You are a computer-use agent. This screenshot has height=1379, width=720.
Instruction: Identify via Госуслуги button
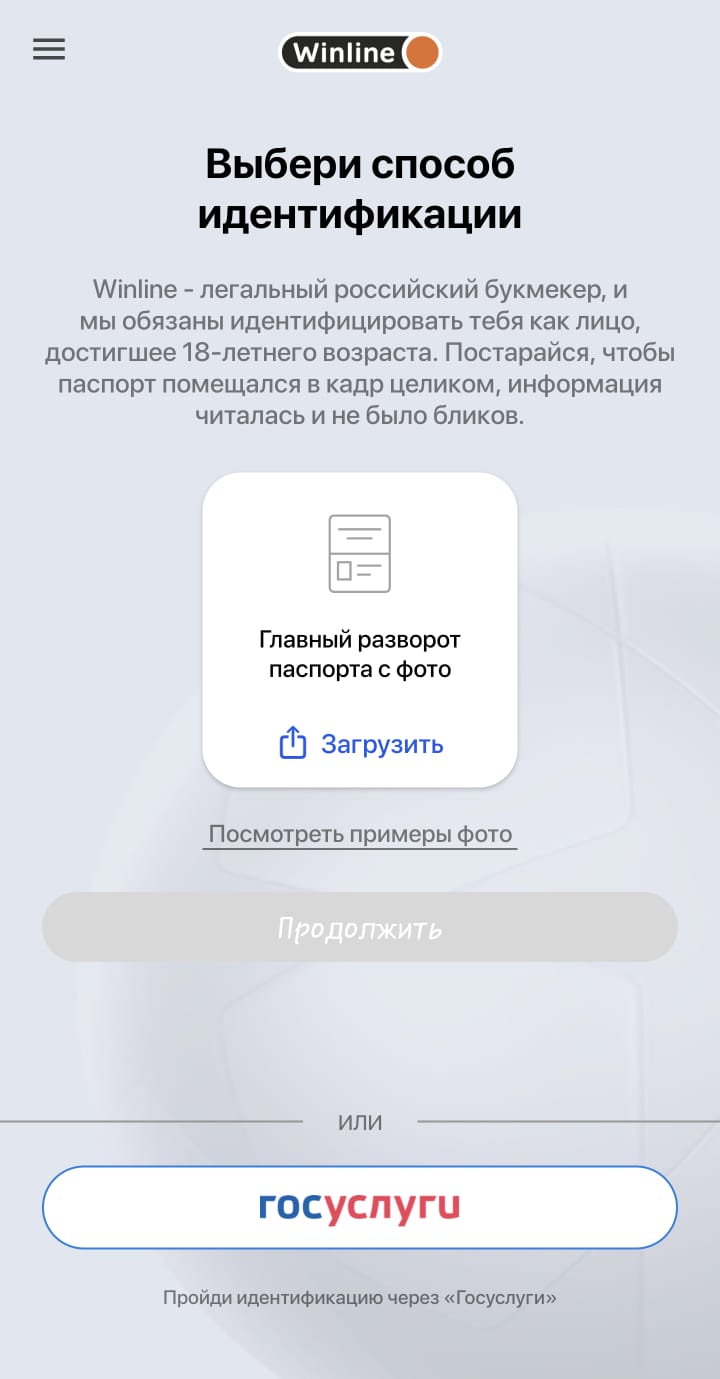(360, 1207)
